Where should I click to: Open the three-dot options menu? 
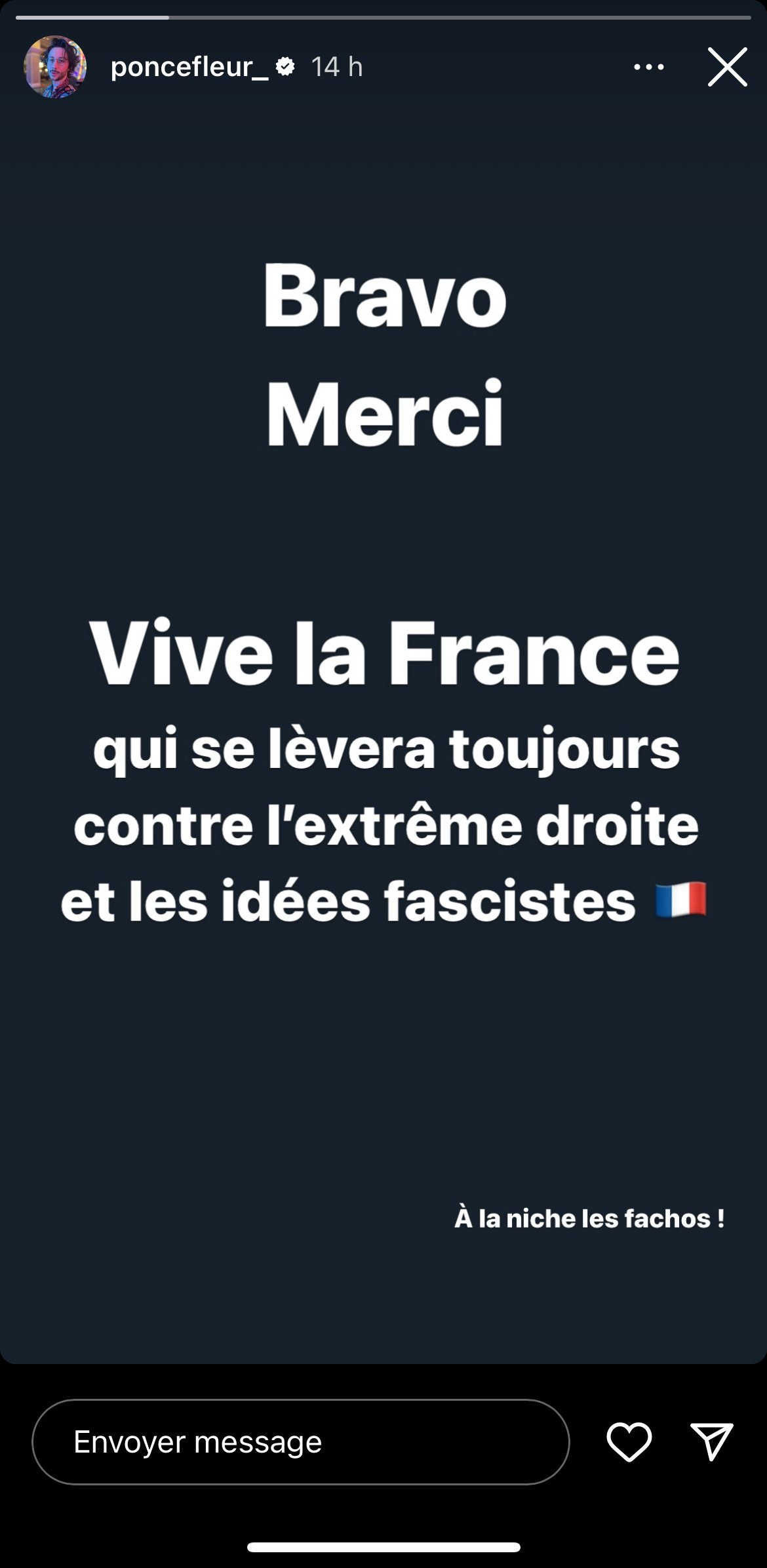648,66
